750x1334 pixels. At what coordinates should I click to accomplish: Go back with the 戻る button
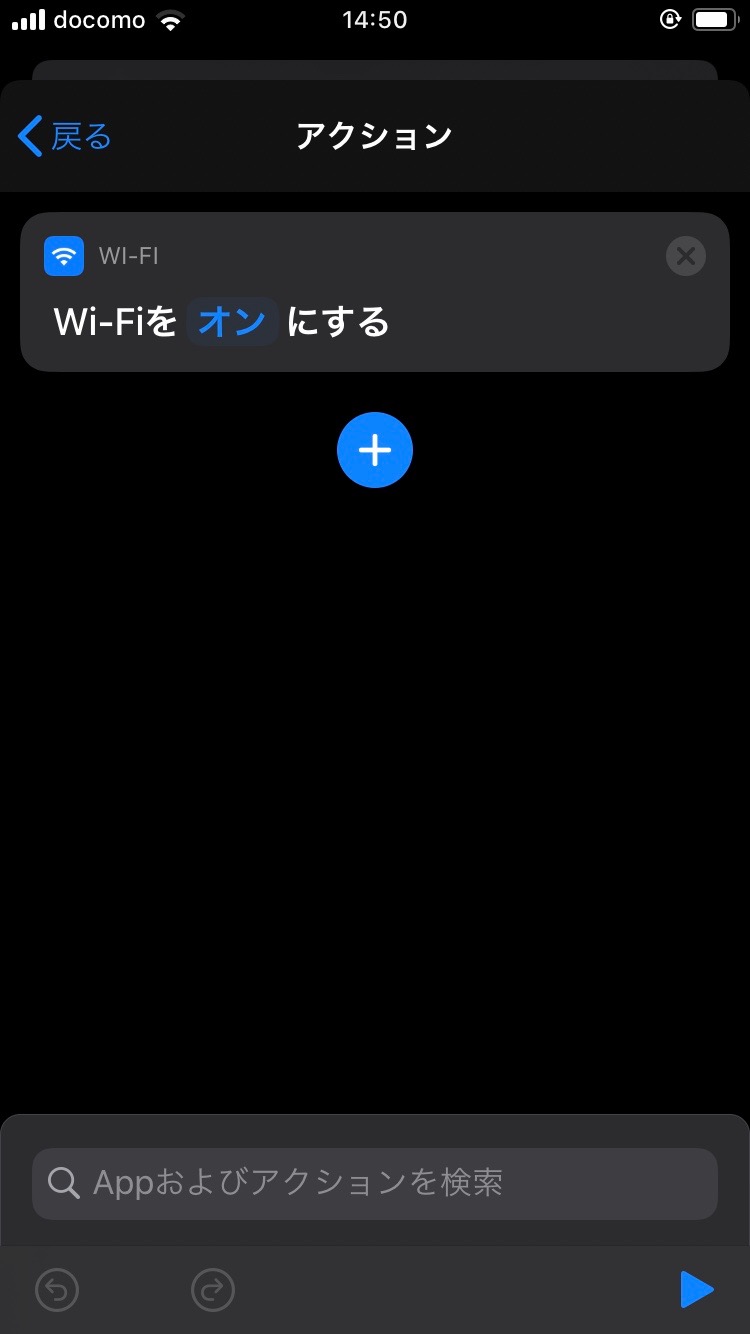64,136
